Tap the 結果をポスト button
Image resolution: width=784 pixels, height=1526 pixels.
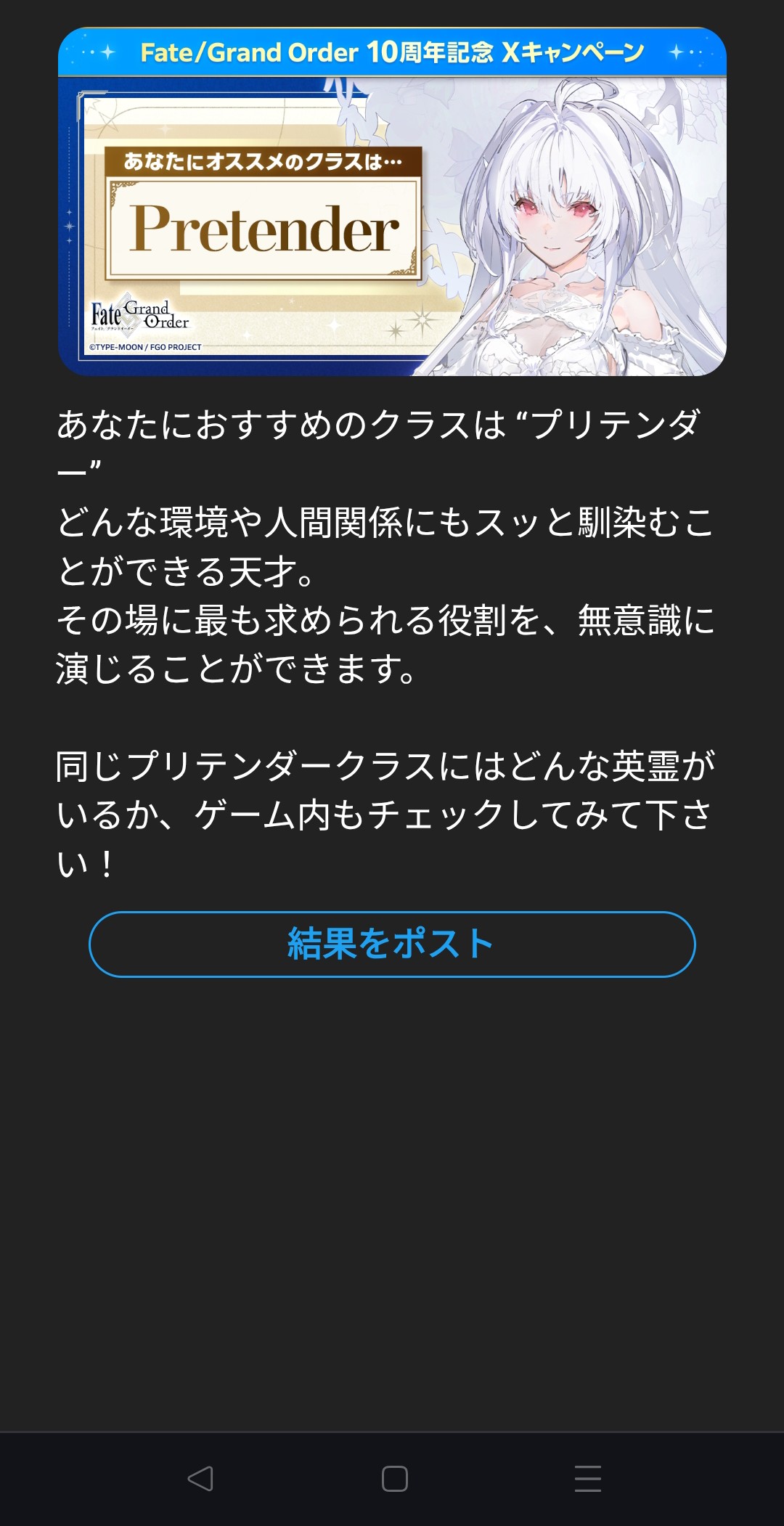[x=392, y=944]
